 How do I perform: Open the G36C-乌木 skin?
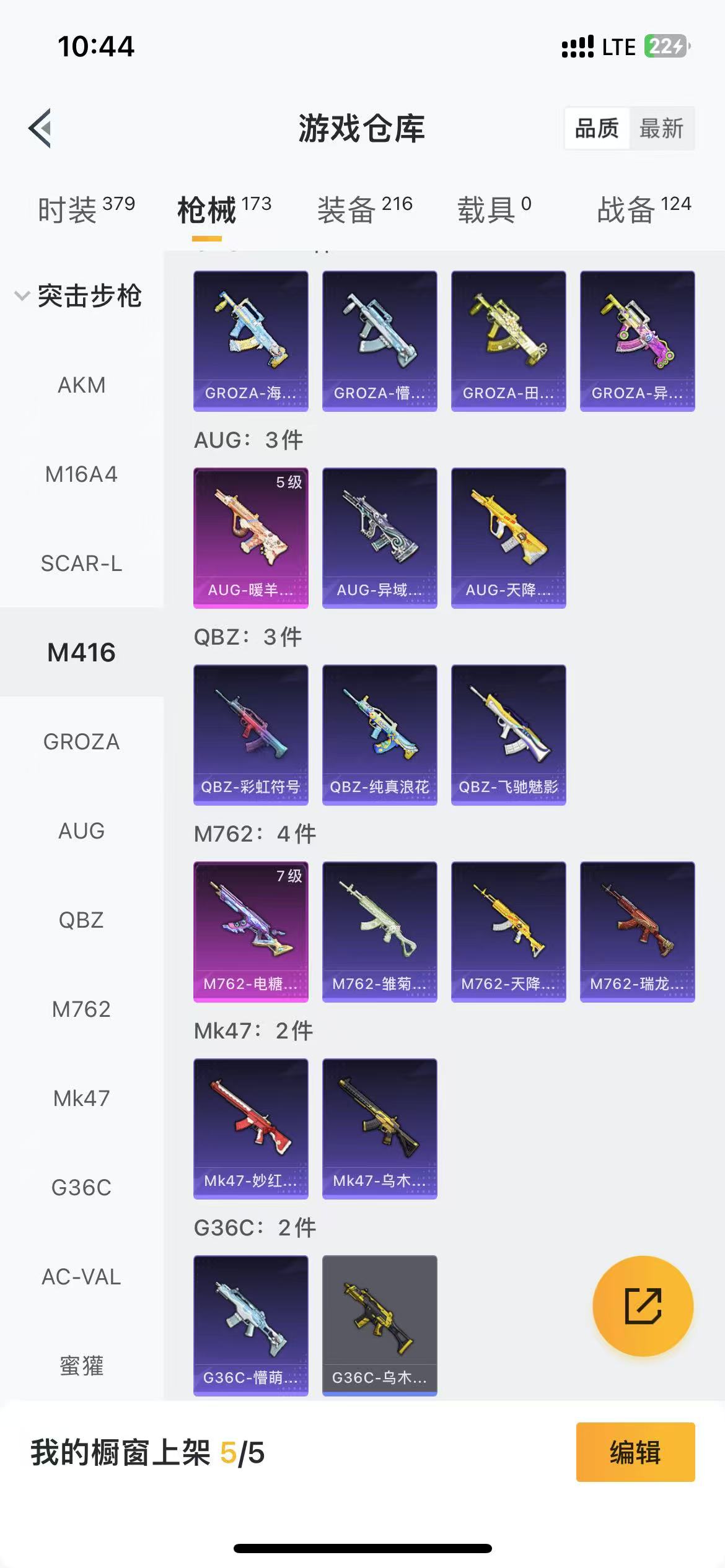379,1325
